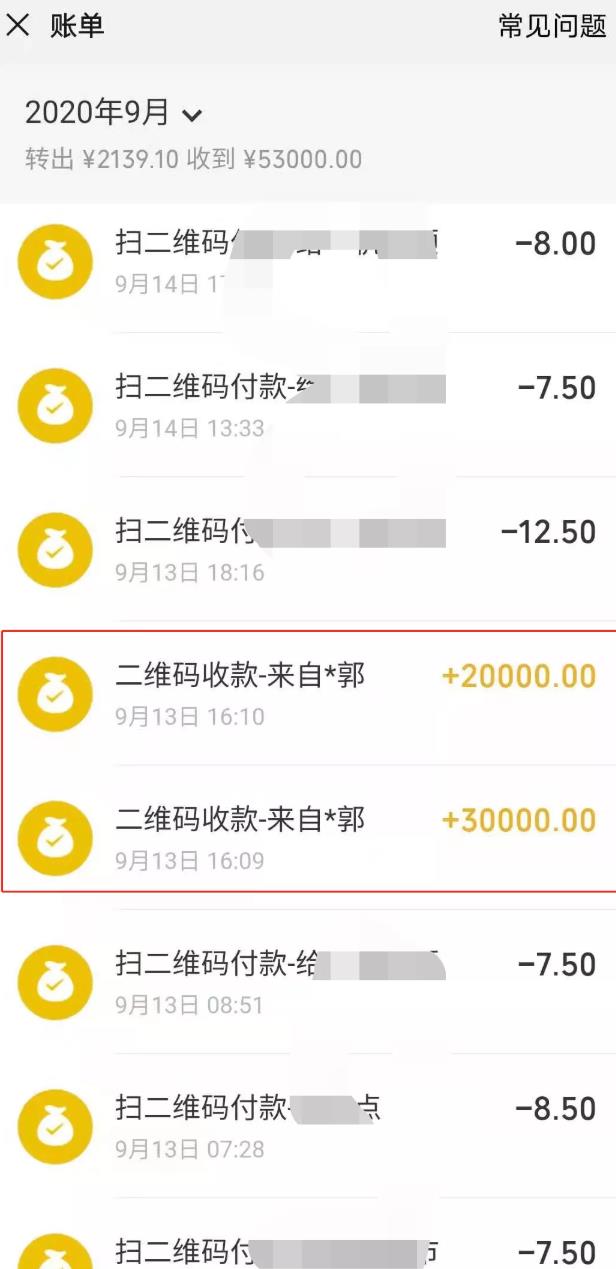View the -8.00 payment on 9月14日

click(308, 260)
